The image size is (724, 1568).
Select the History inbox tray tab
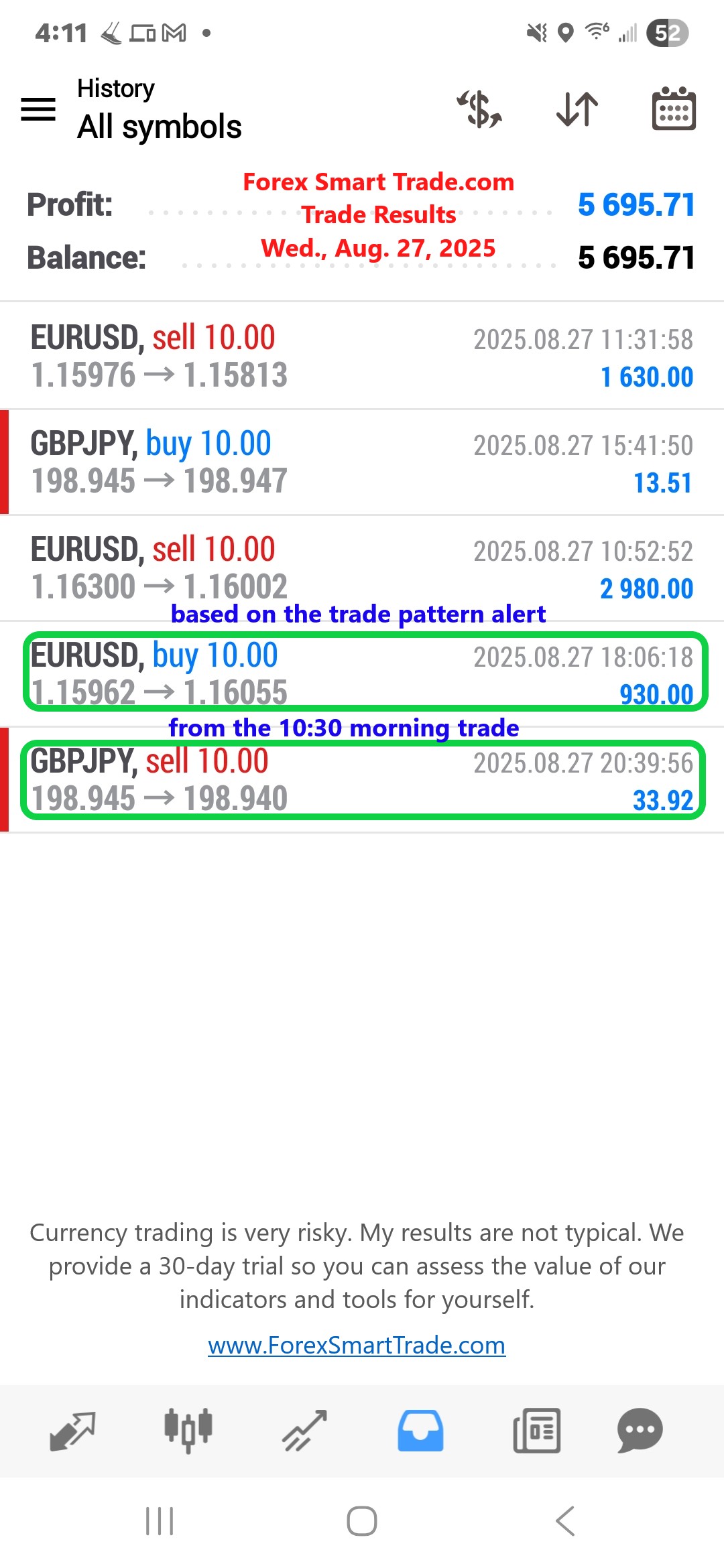click(x=420, y=1431)
